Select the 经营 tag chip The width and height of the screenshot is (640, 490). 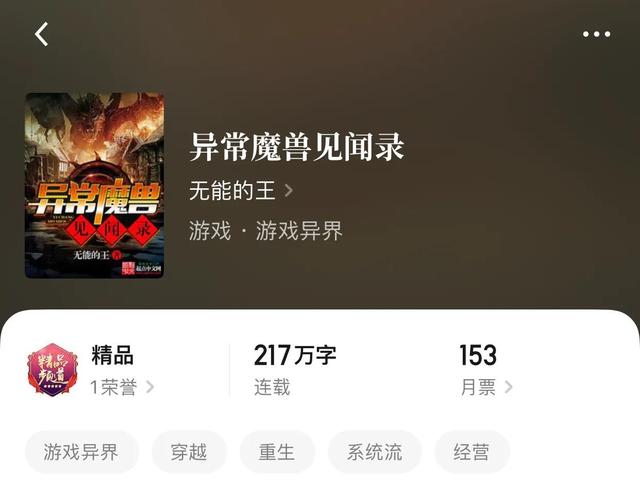coord(472,452)
